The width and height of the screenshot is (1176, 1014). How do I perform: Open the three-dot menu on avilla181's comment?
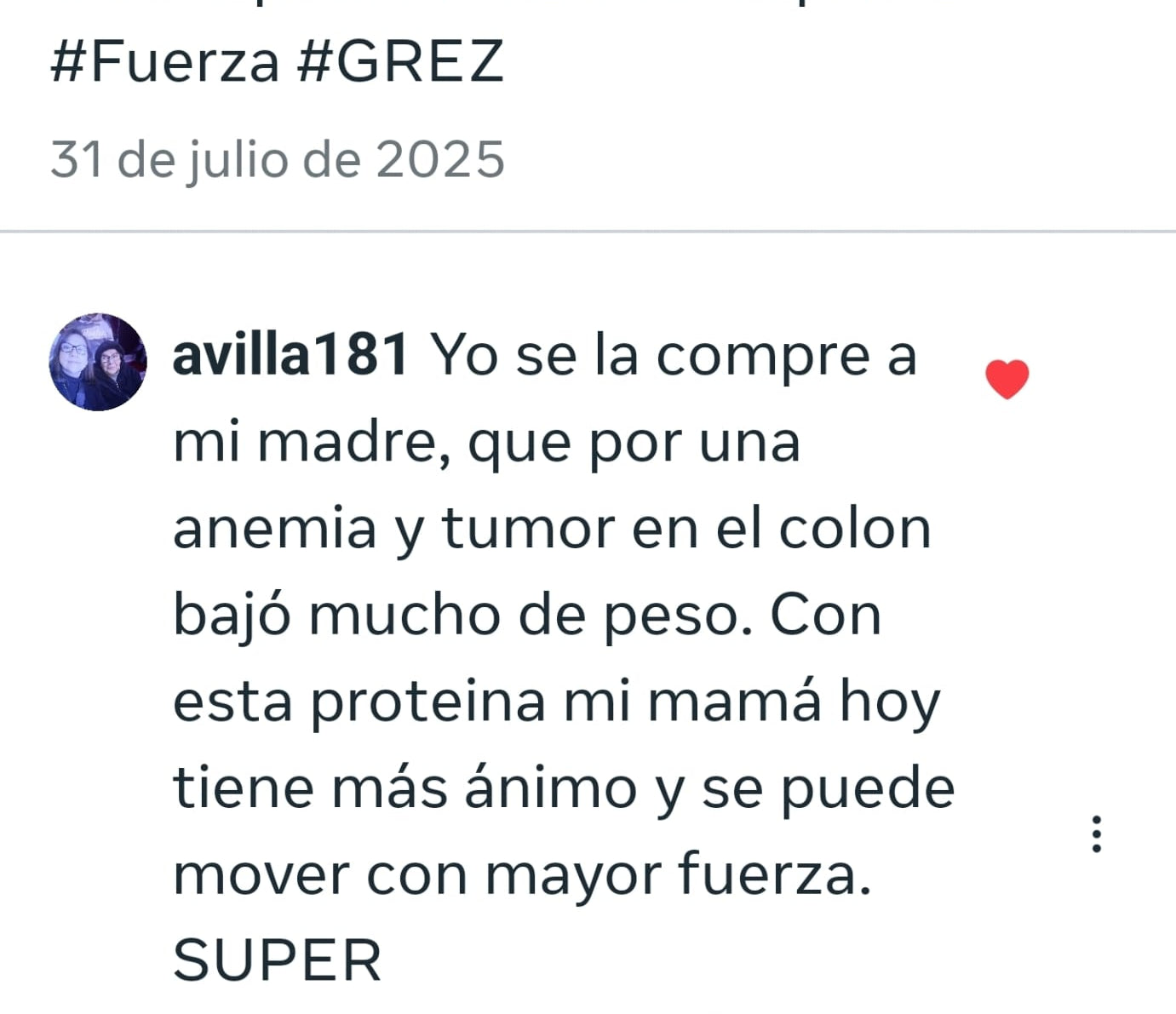(1097, 834)
